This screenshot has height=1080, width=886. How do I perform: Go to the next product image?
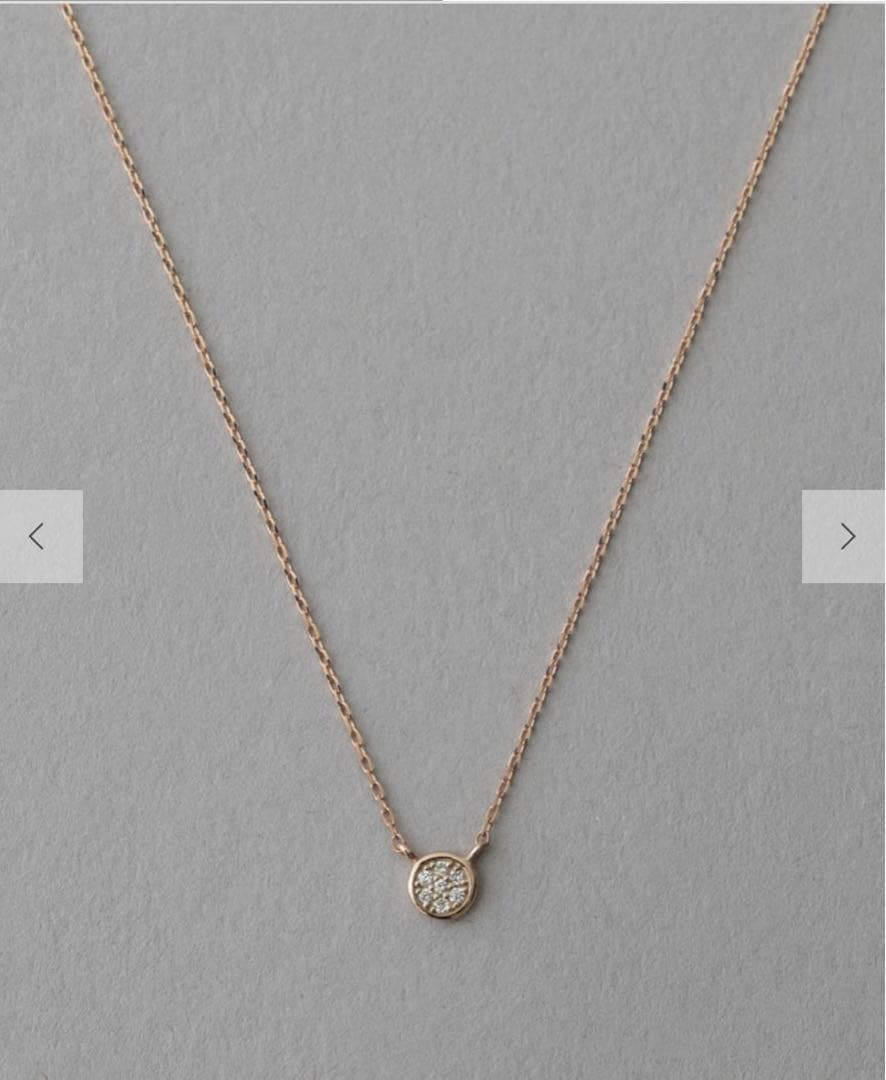845,537
